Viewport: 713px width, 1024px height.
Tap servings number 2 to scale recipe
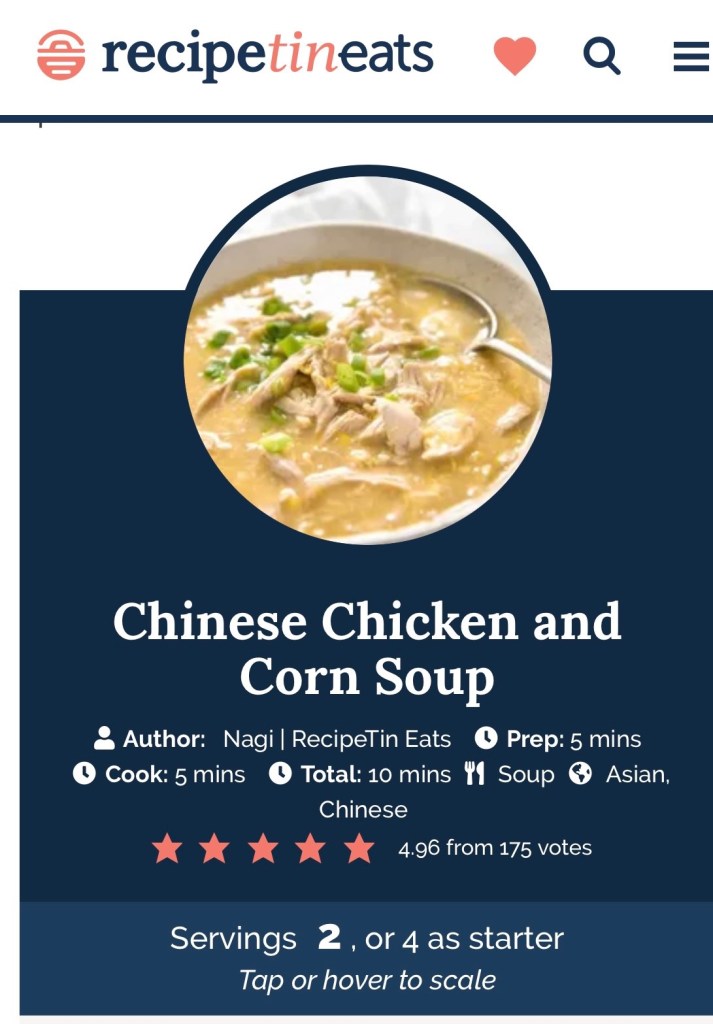point(329,938)
